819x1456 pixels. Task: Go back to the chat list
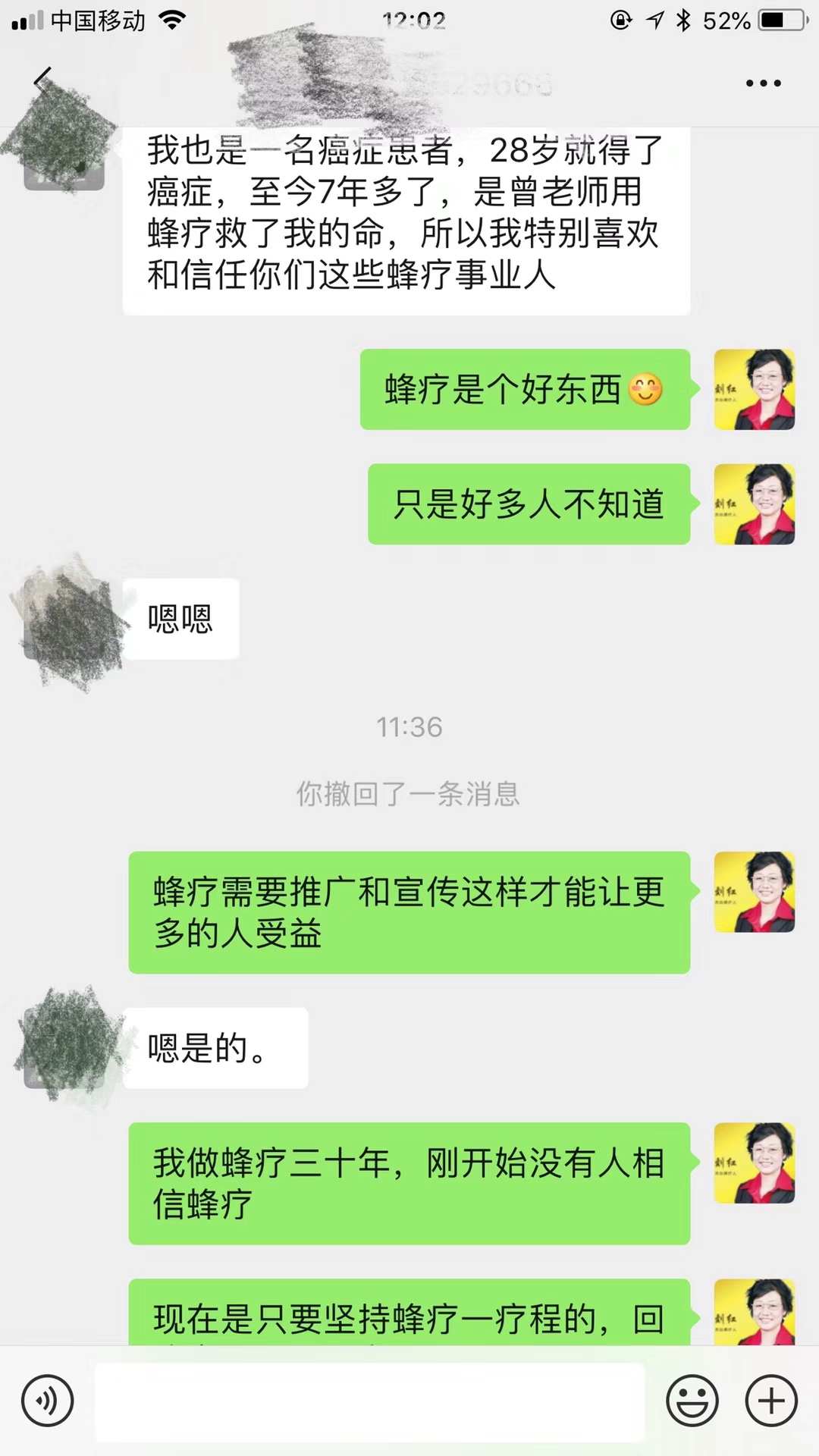point(42,80)
